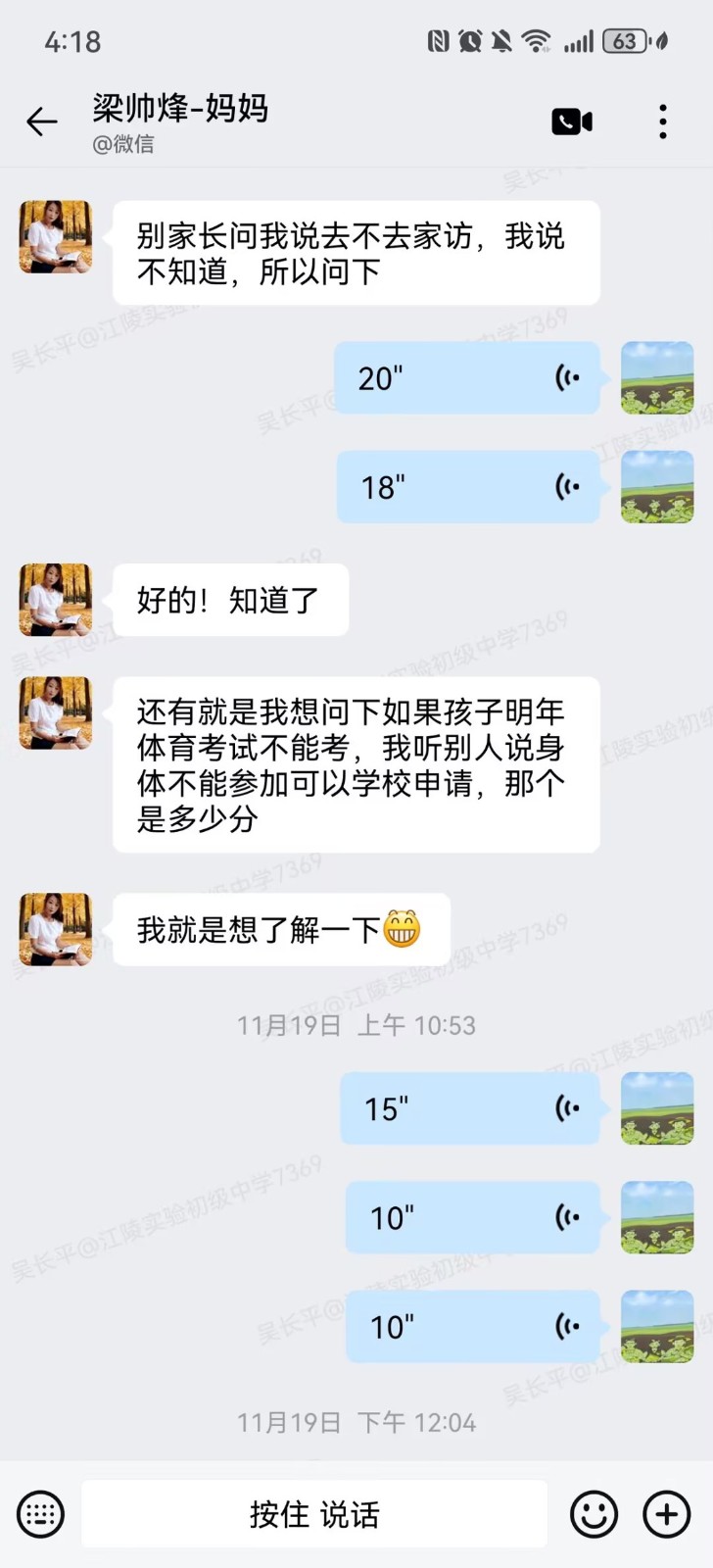Image resolution: width=713 pixels, height=1568 pixels.
Task: Open the plus attachments menu
Action: 666,1514
